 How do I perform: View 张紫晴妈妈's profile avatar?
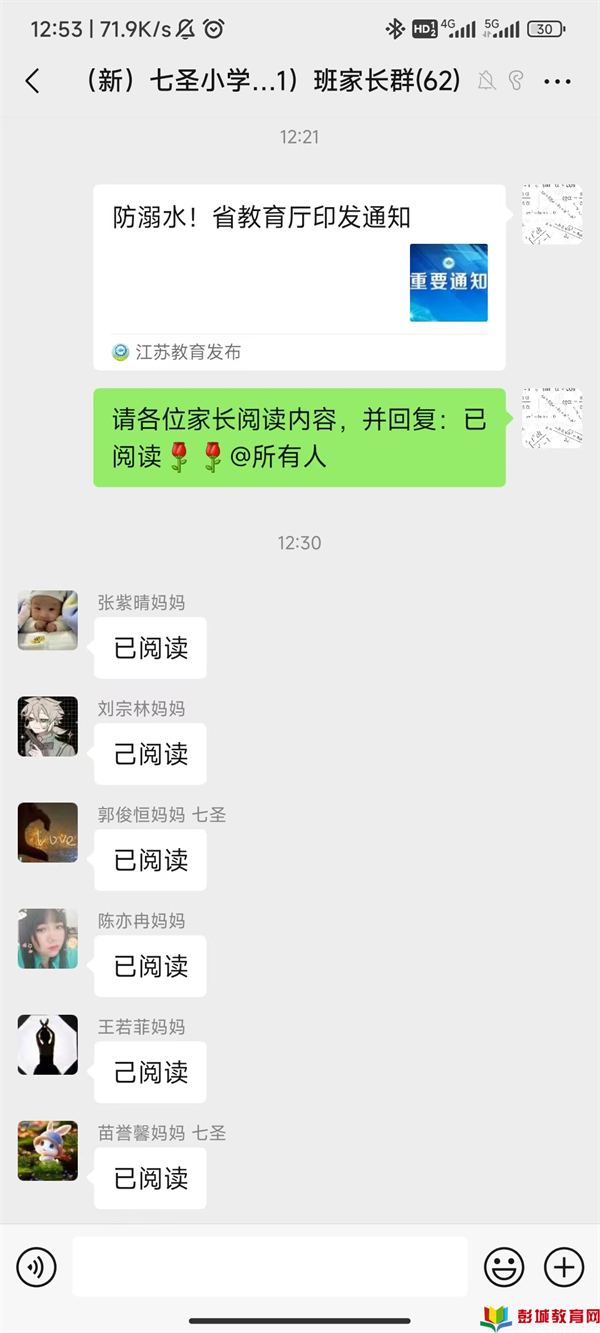(47, 620)
